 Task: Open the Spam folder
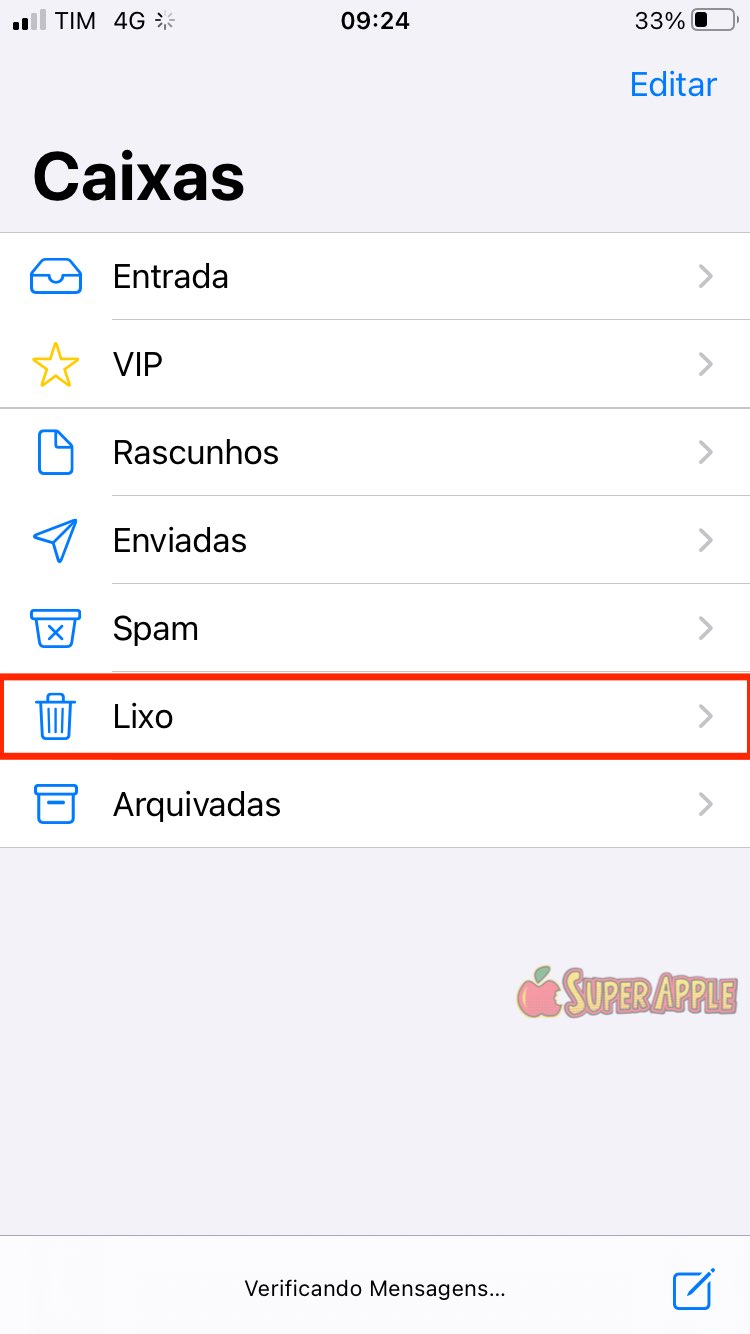(x=375, y=629)
